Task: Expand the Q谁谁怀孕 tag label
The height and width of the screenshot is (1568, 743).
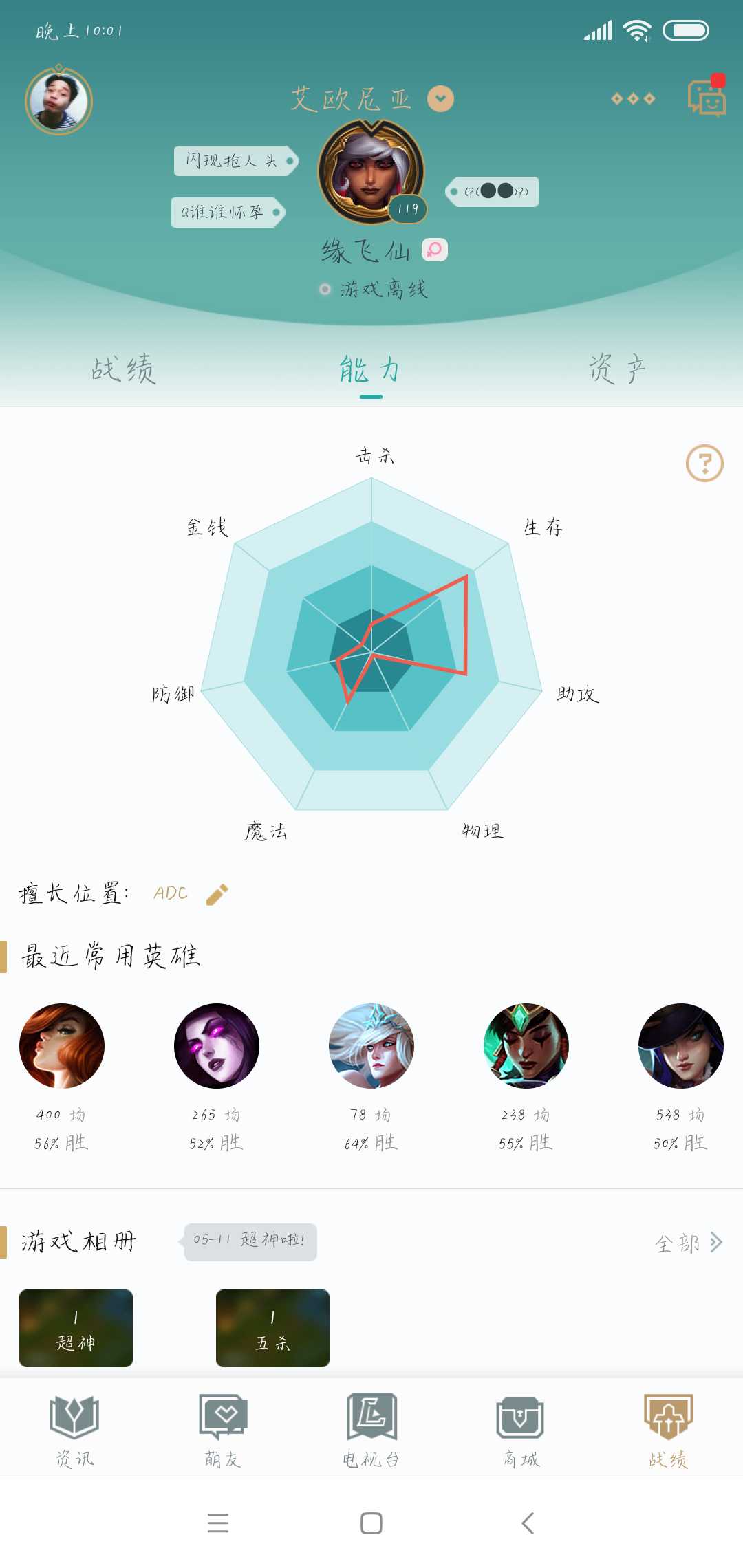Action: click(x=225, y=213)
